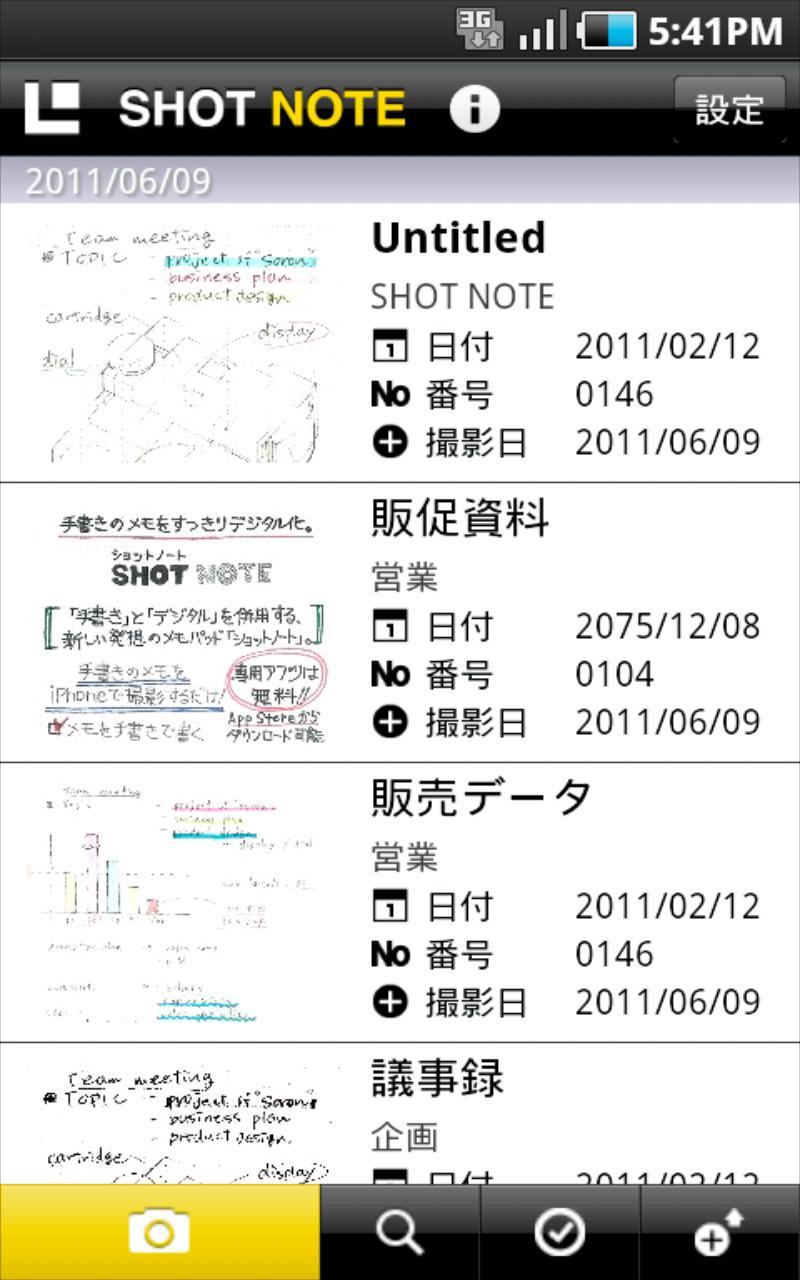Open the search magnifier tab

click(x=400, y=1232)
